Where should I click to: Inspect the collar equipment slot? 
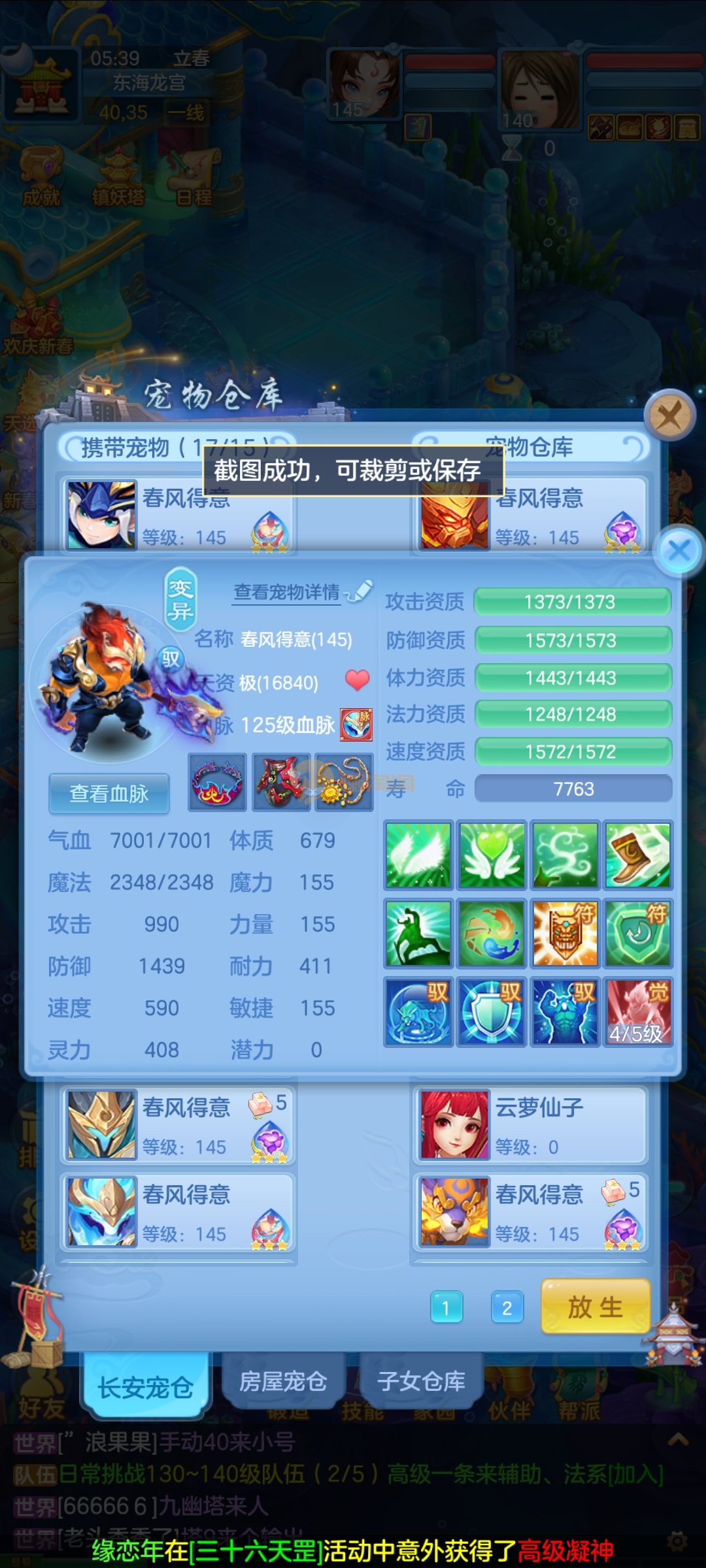tap(217, 782)
